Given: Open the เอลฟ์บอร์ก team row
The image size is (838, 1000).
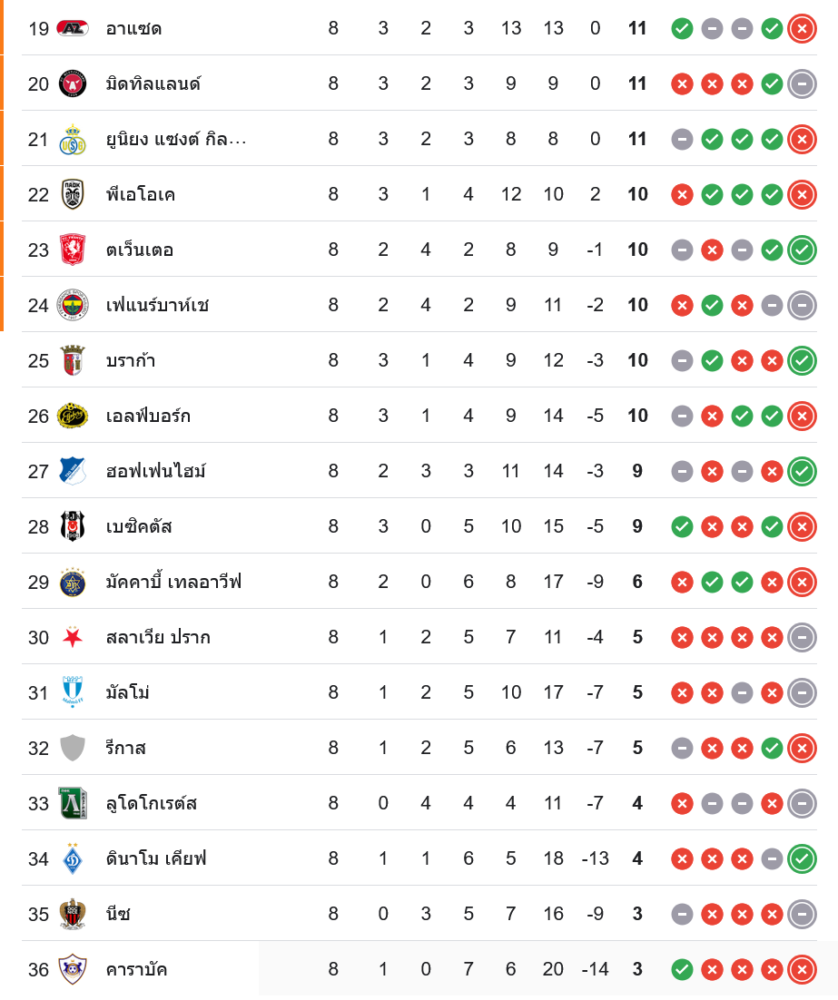Looking at the screenshot, I should (x=148, y=416).
